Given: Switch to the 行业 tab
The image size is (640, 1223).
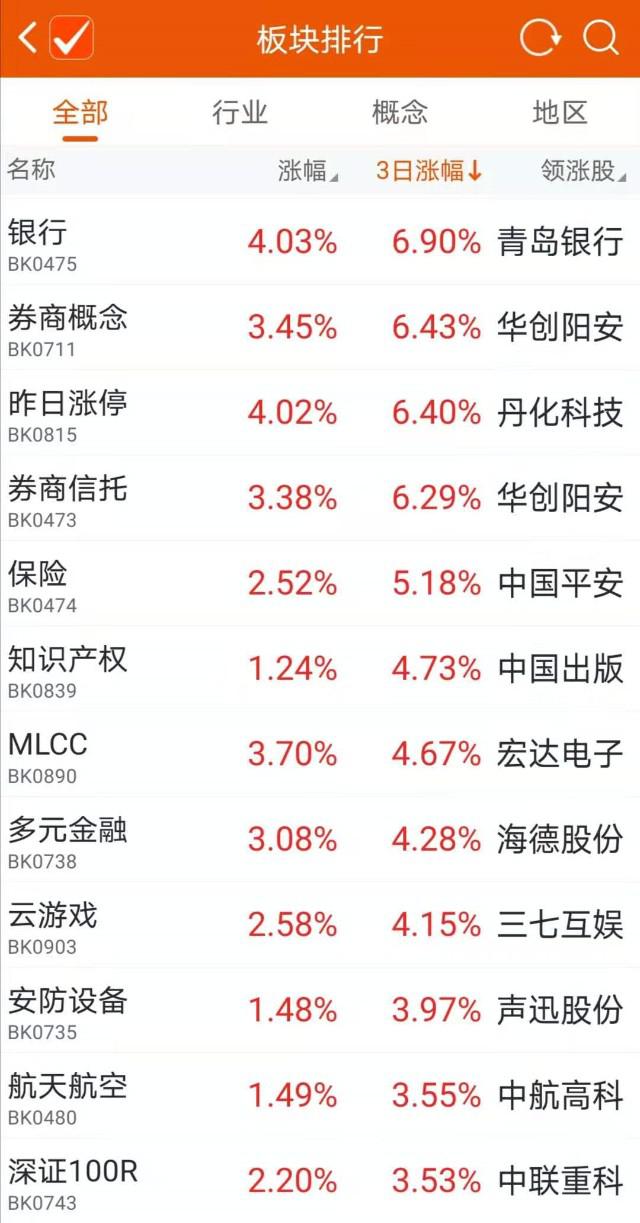Looking at the screenshot, I should click(240, 112).
